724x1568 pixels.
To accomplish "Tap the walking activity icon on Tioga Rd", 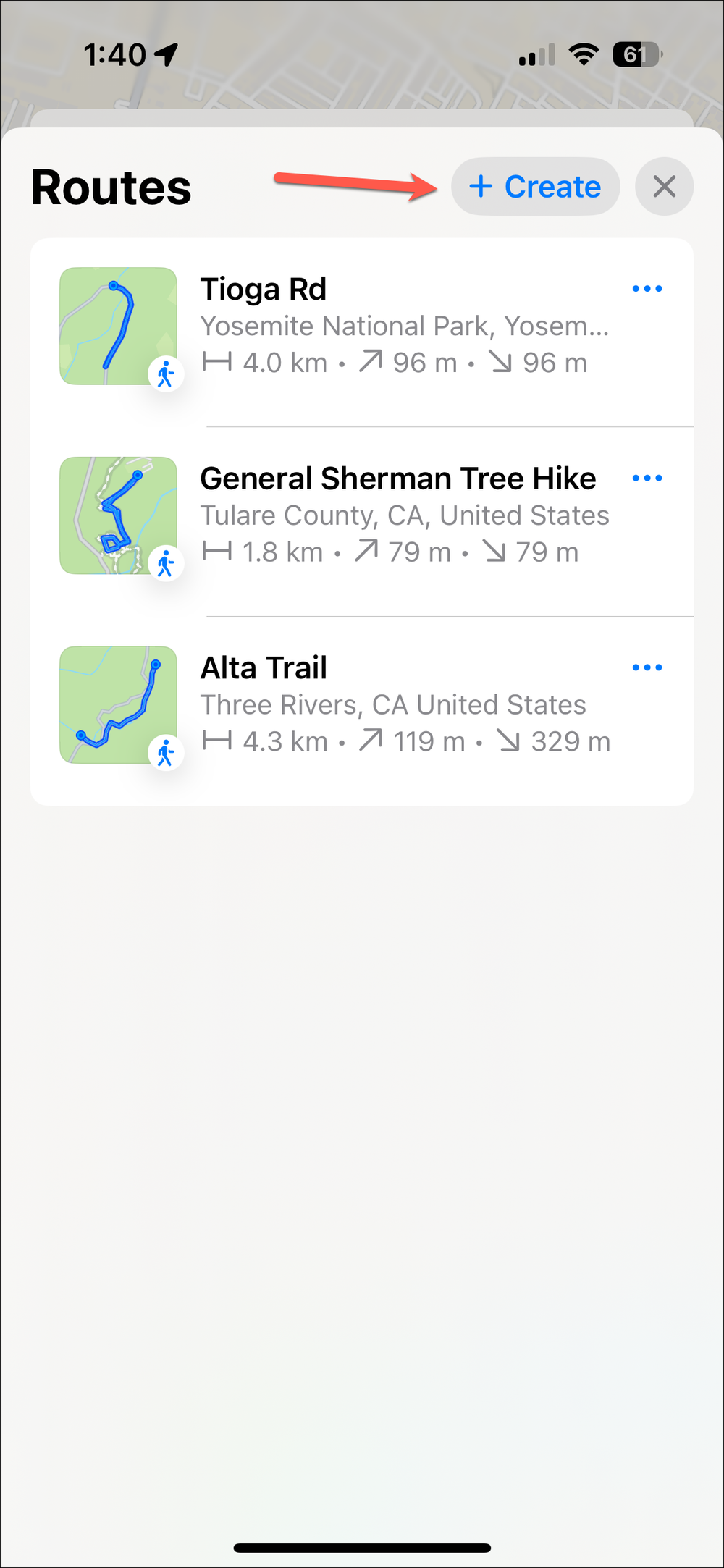I will (165, 373).
